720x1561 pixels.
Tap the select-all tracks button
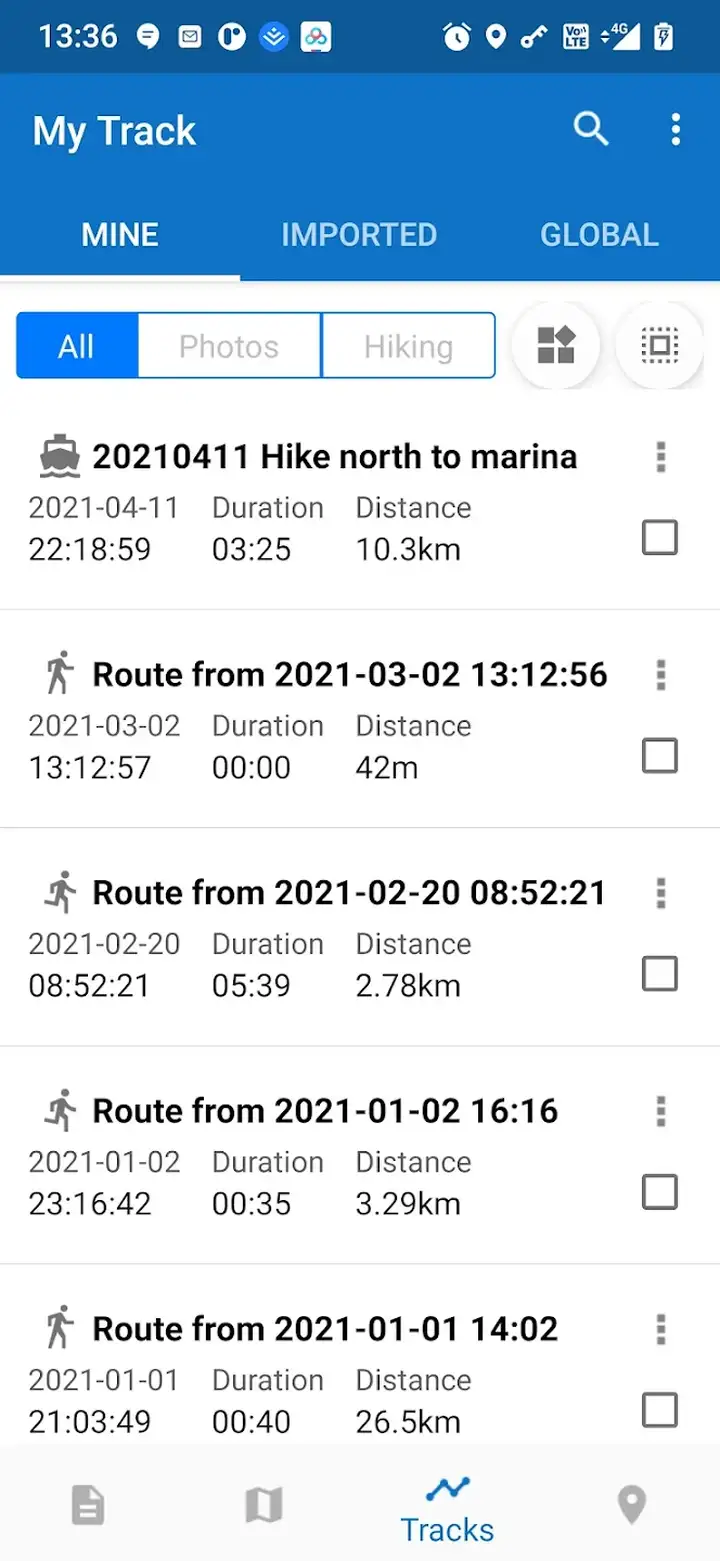click(659, 346)
